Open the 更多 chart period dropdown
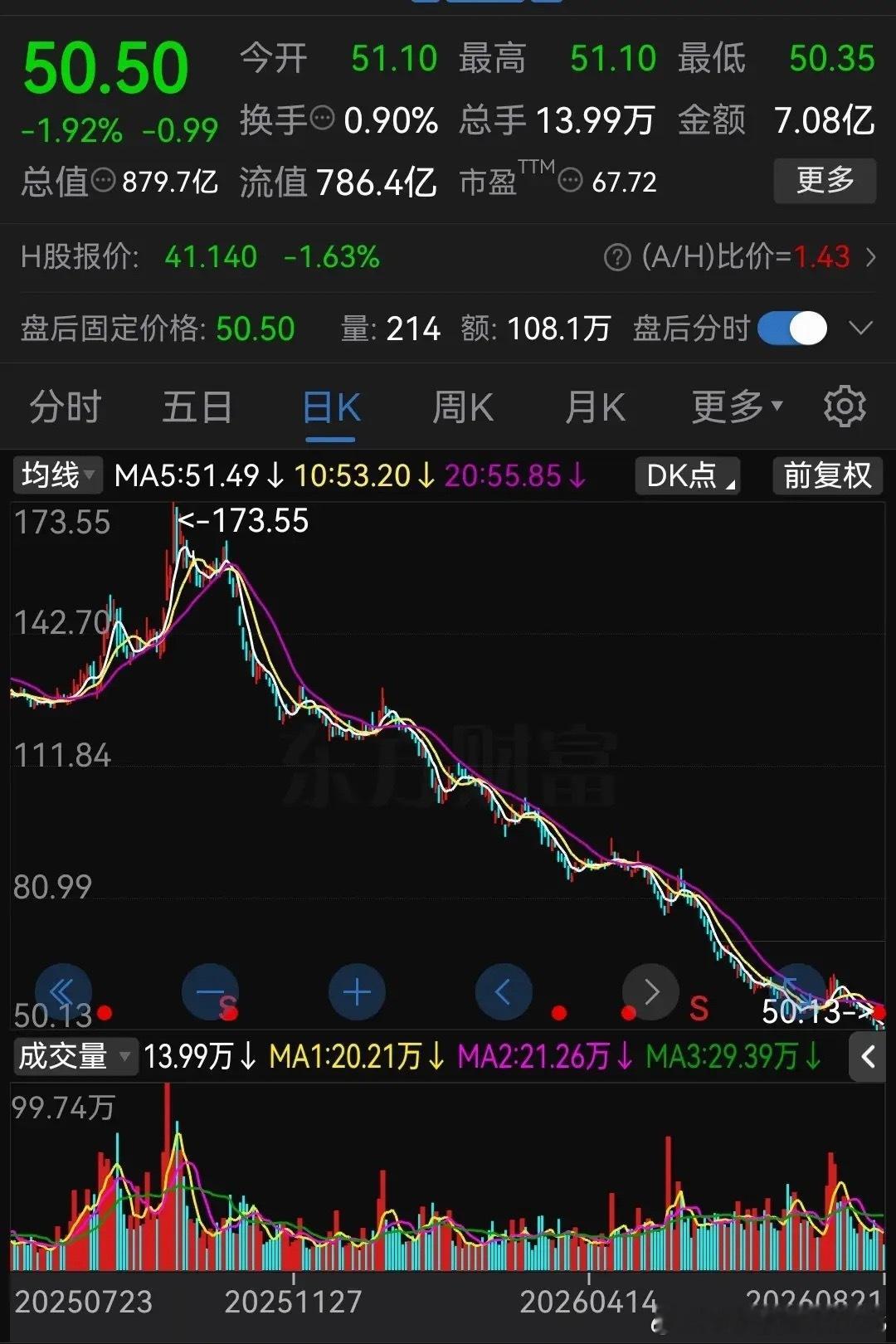The height and width of the screenshot is (1344, 896). click(x=738, y=407)
